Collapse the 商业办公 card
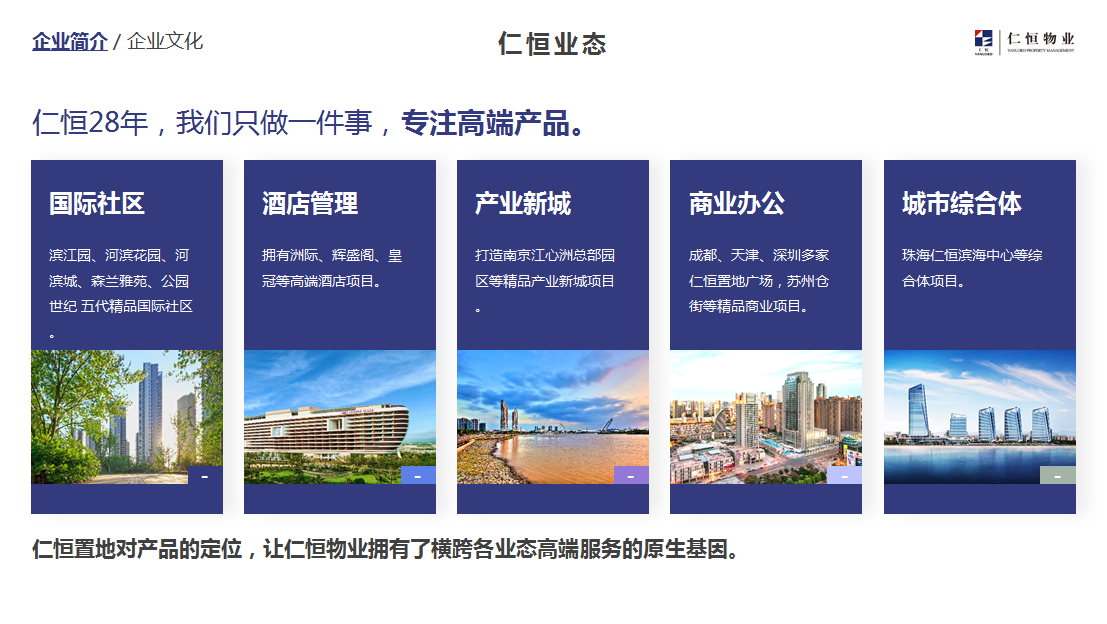The height and width of the screenshot is (624, 1107). (x=844, y=476)
